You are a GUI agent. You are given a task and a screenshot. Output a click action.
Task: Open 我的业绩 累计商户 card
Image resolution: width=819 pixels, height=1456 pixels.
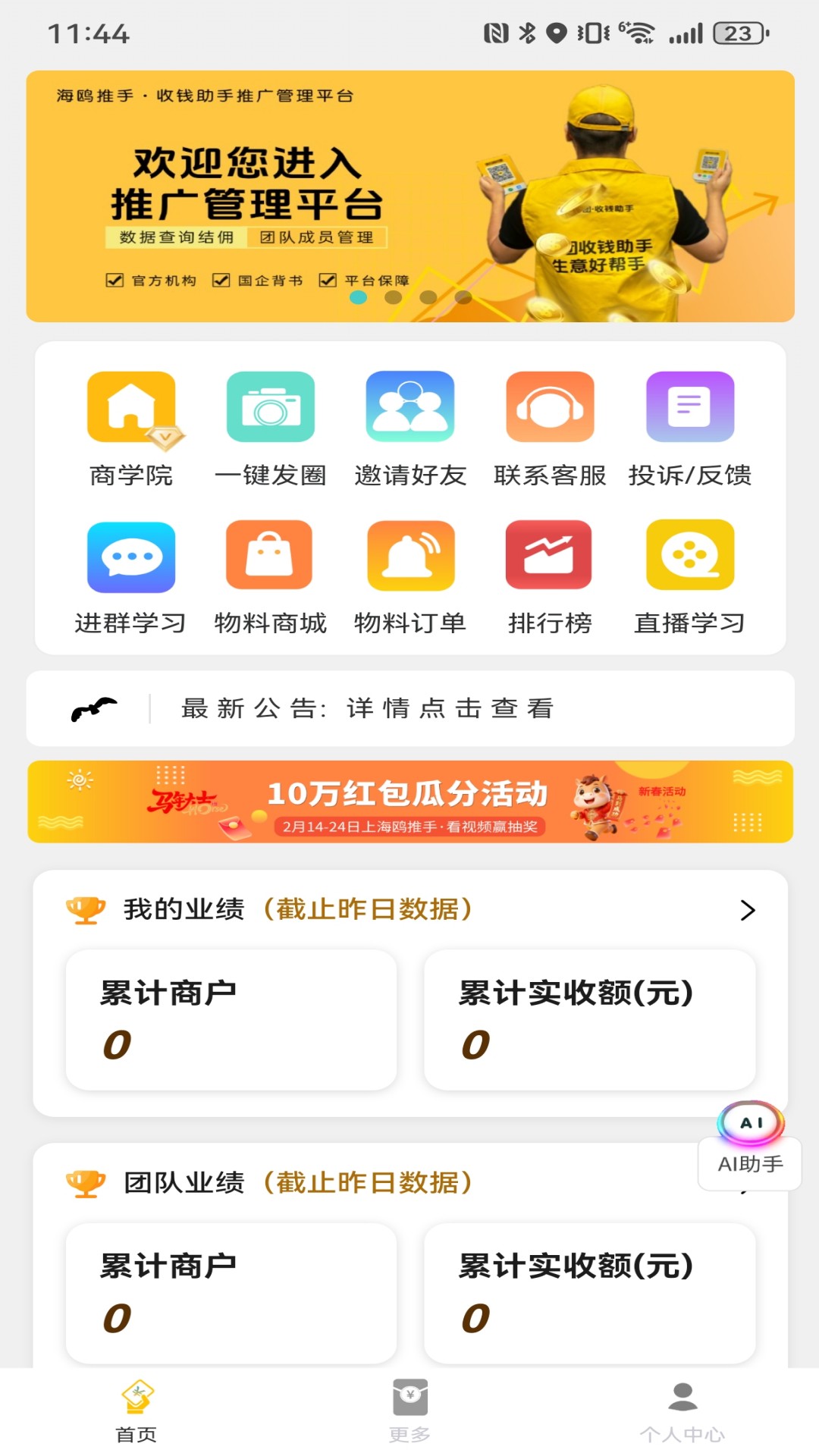tap(231, 1020)
